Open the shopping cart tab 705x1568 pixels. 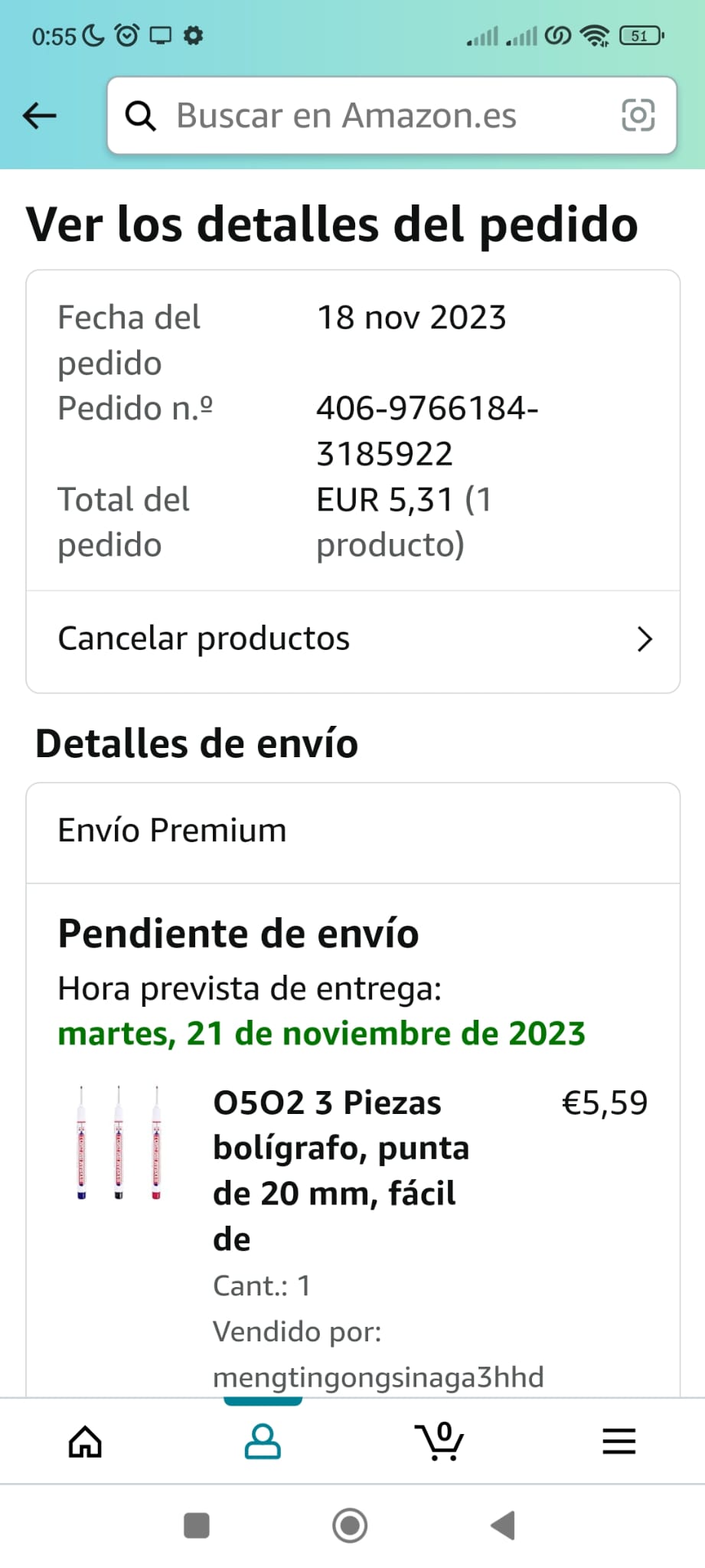(439, 1442)
